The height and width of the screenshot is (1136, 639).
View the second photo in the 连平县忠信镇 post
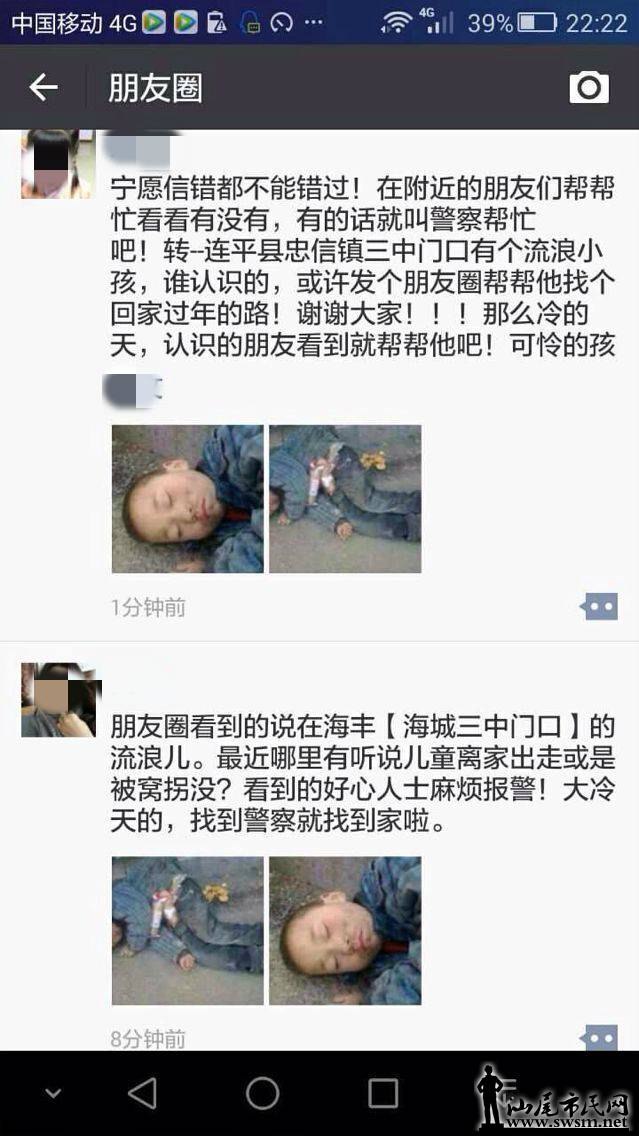(345, 499)
